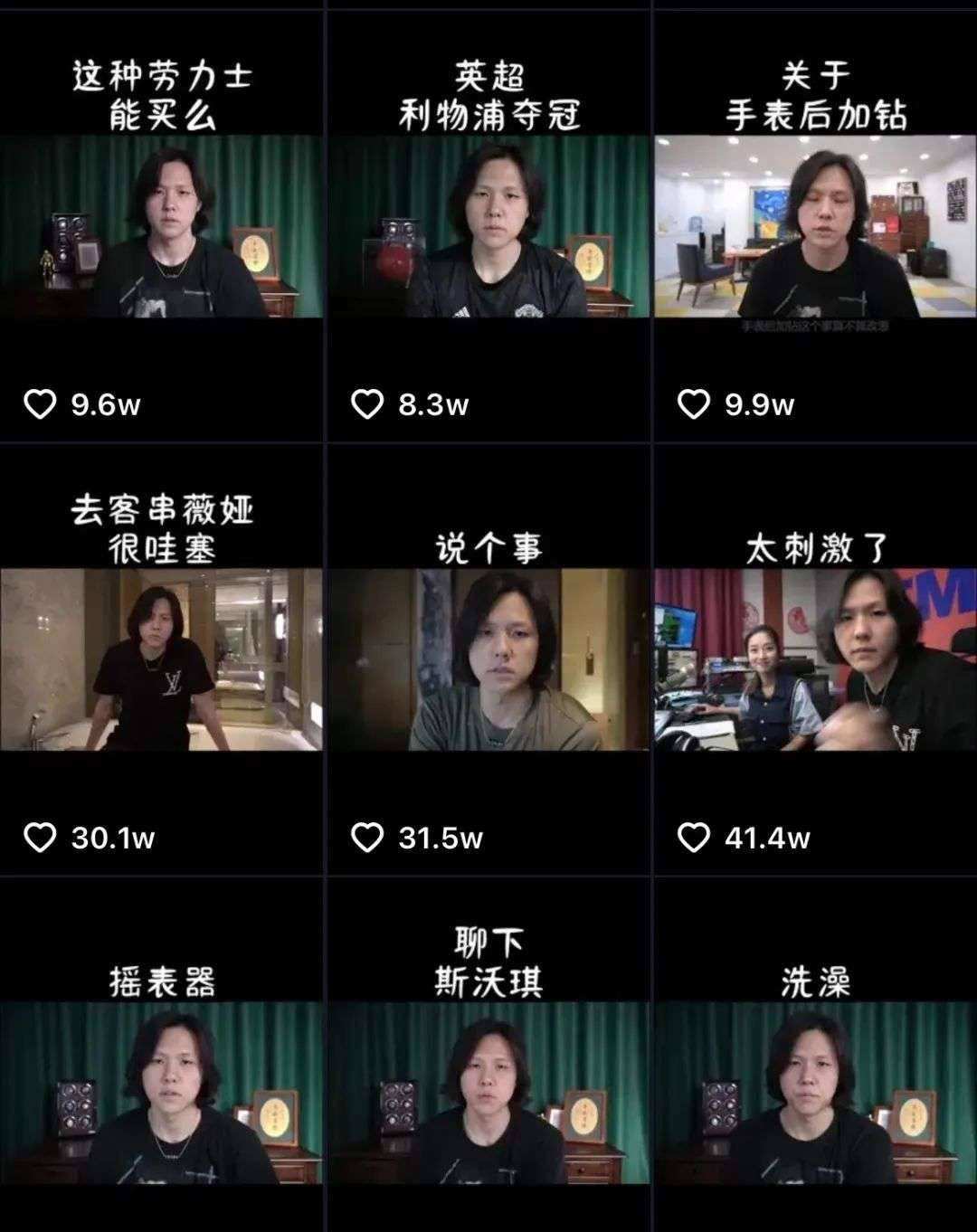Open the video titled 这种劳力士能买么
The image size is (977, 1232).
click(x=161, y=226)
